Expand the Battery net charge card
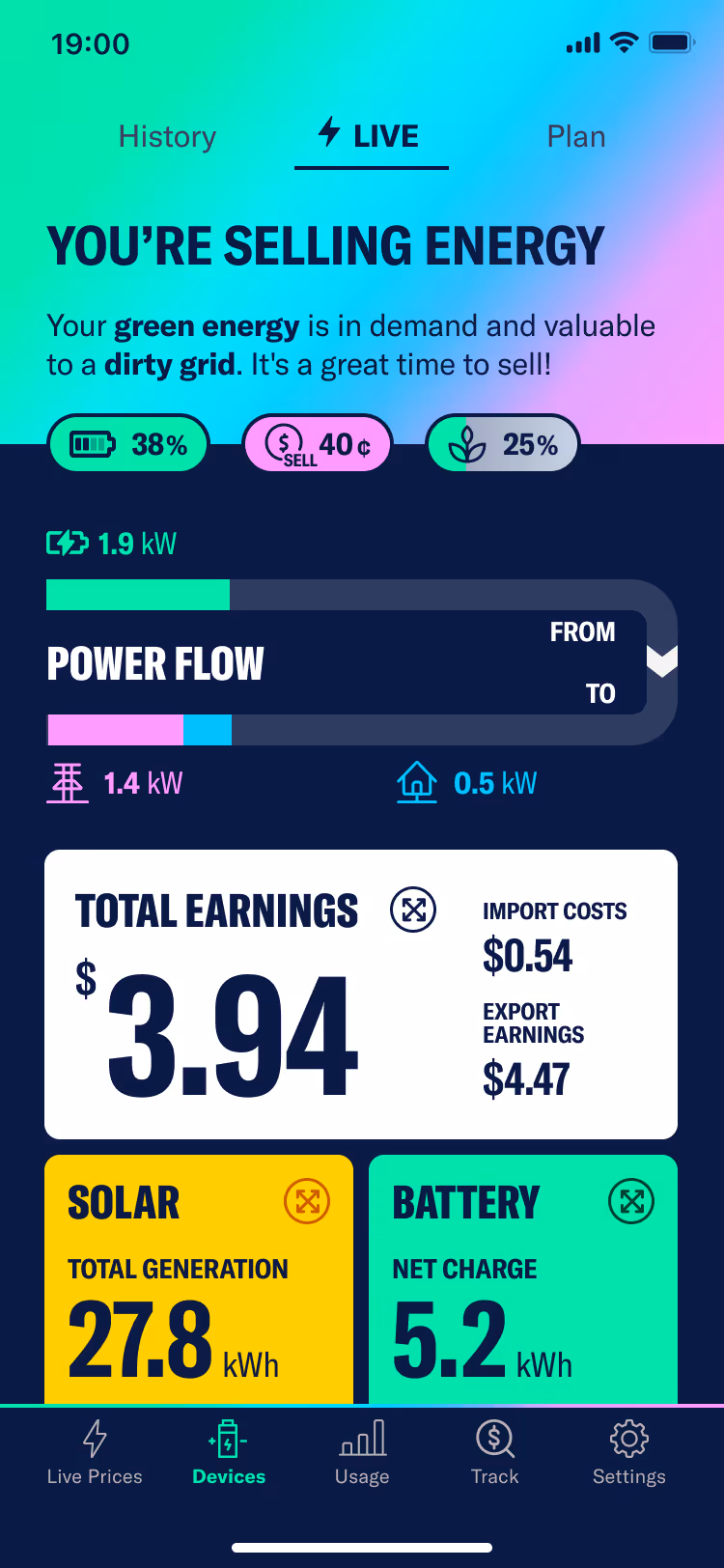 click(631, 1201)
